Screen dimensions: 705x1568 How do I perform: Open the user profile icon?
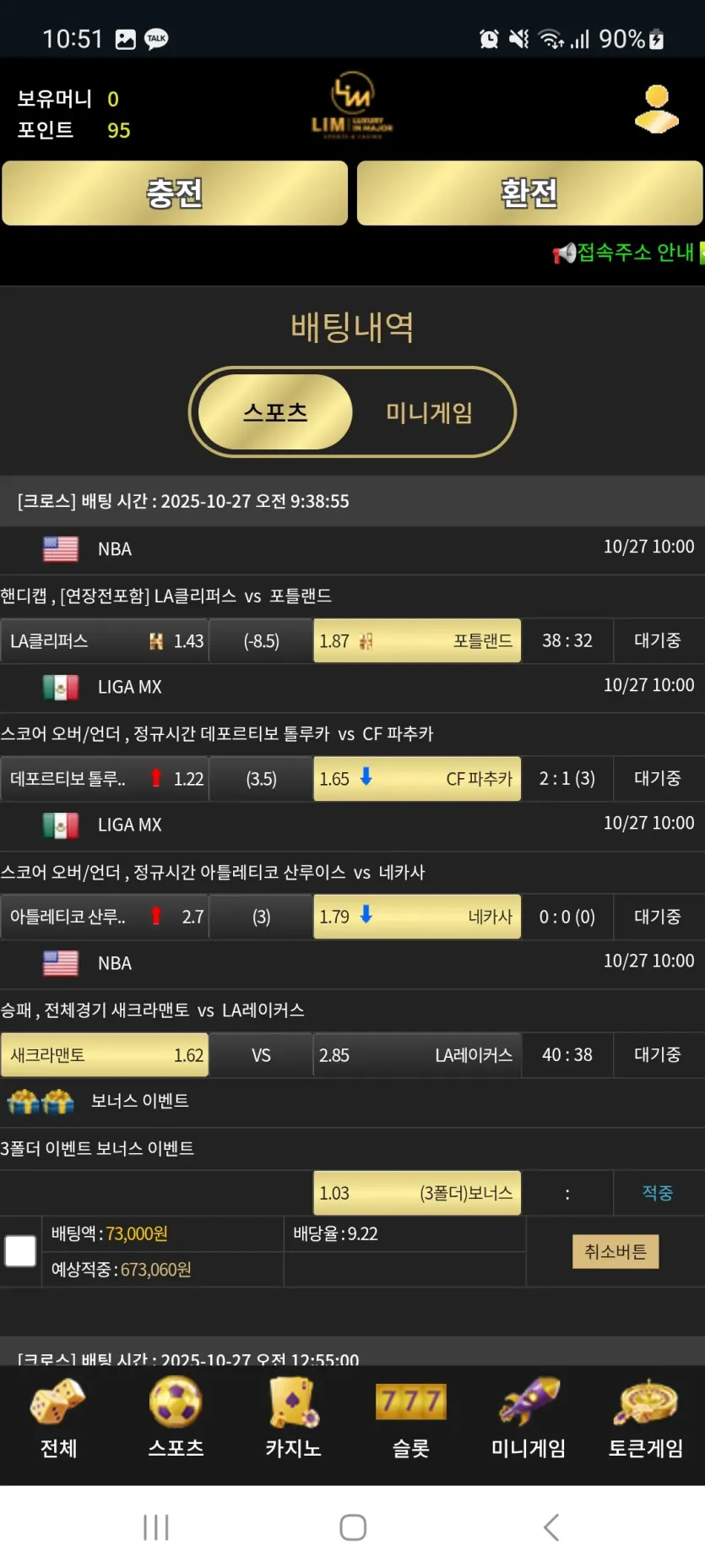click(x=656, y=109)
